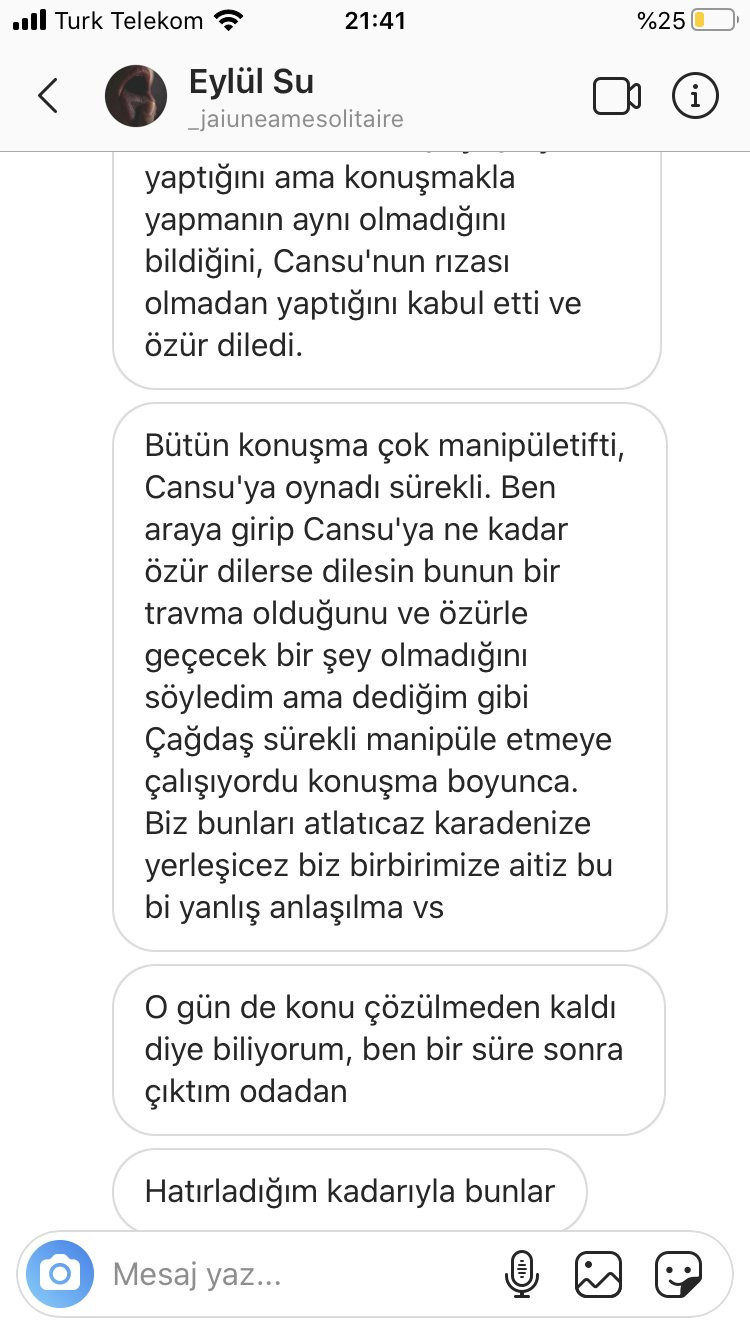Open the camera from the message bar
This screenshot has width=750, height=1334.
tap(60, 1274)
